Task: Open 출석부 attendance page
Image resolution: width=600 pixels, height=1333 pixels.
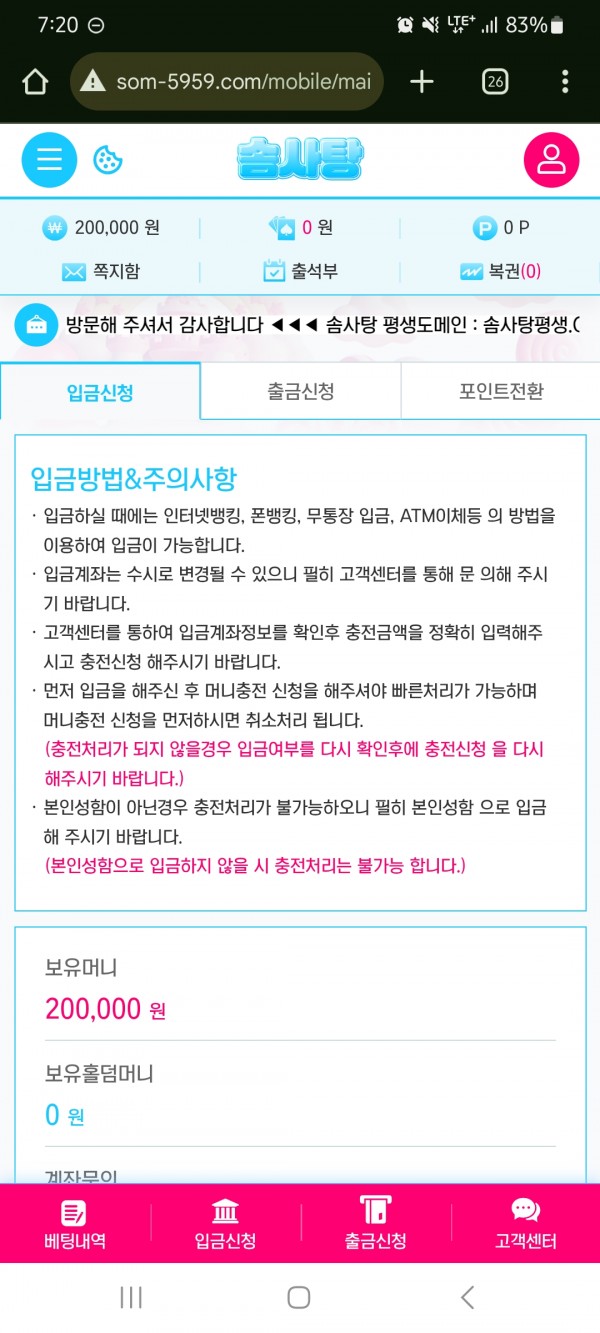Action: pos(300,271)
